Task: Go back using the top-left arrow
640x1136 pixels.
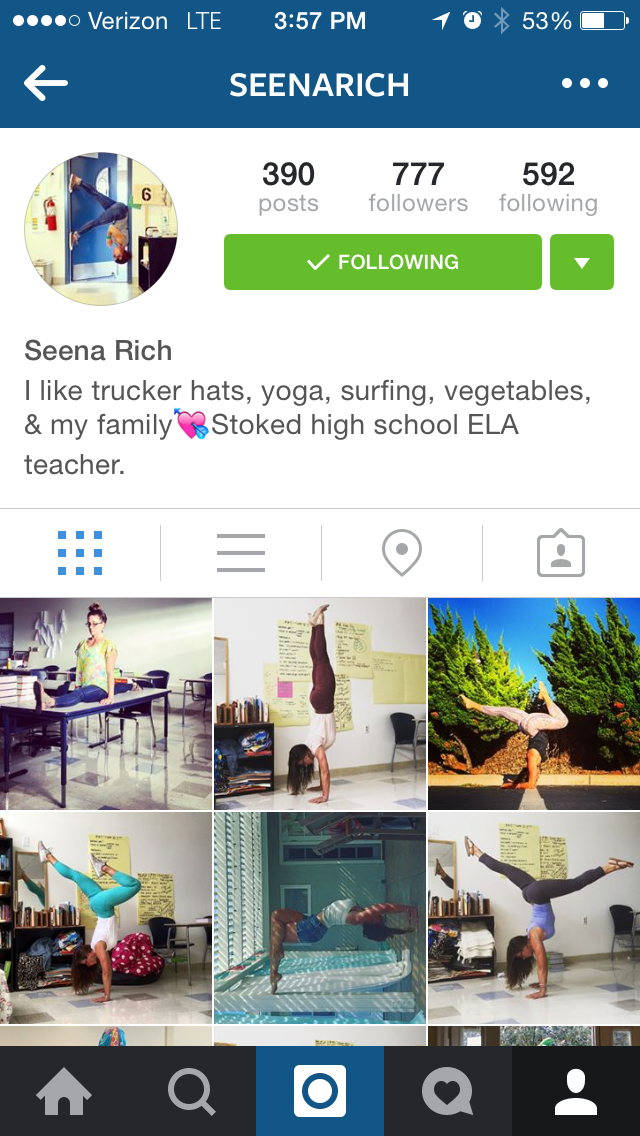Action: coord(46,83)
